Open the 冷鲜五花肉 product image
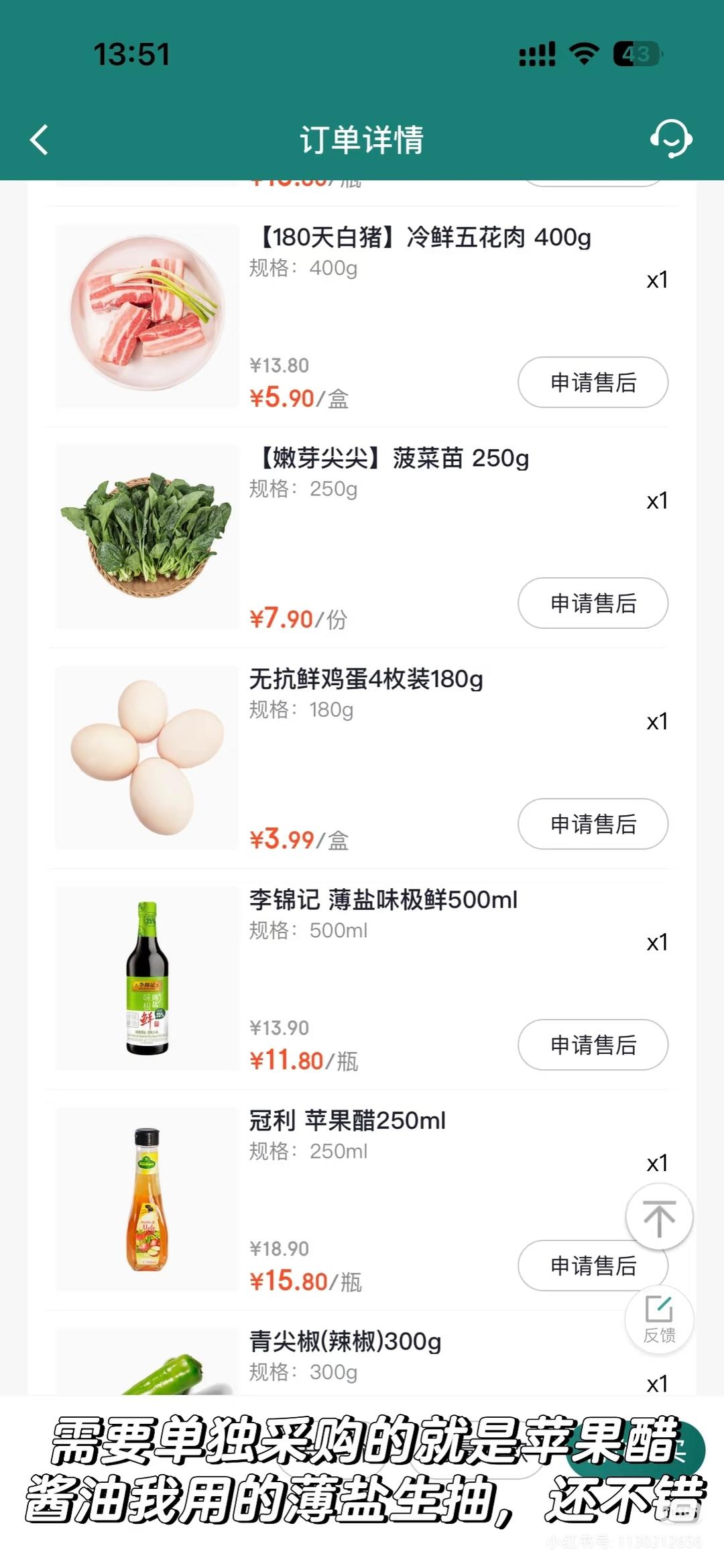Viewport: 724px width, 1568px height. pyautogui.click(x=147, y=316)
